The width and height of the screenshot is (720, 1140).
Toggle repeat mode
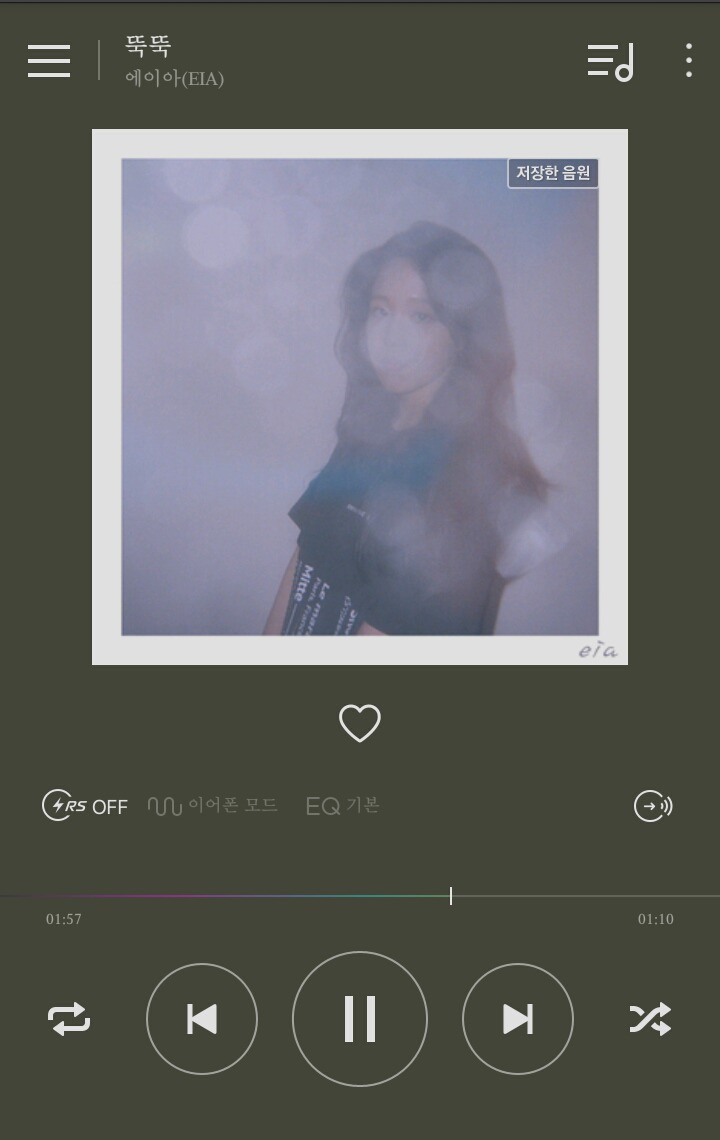pos(69,1019)
